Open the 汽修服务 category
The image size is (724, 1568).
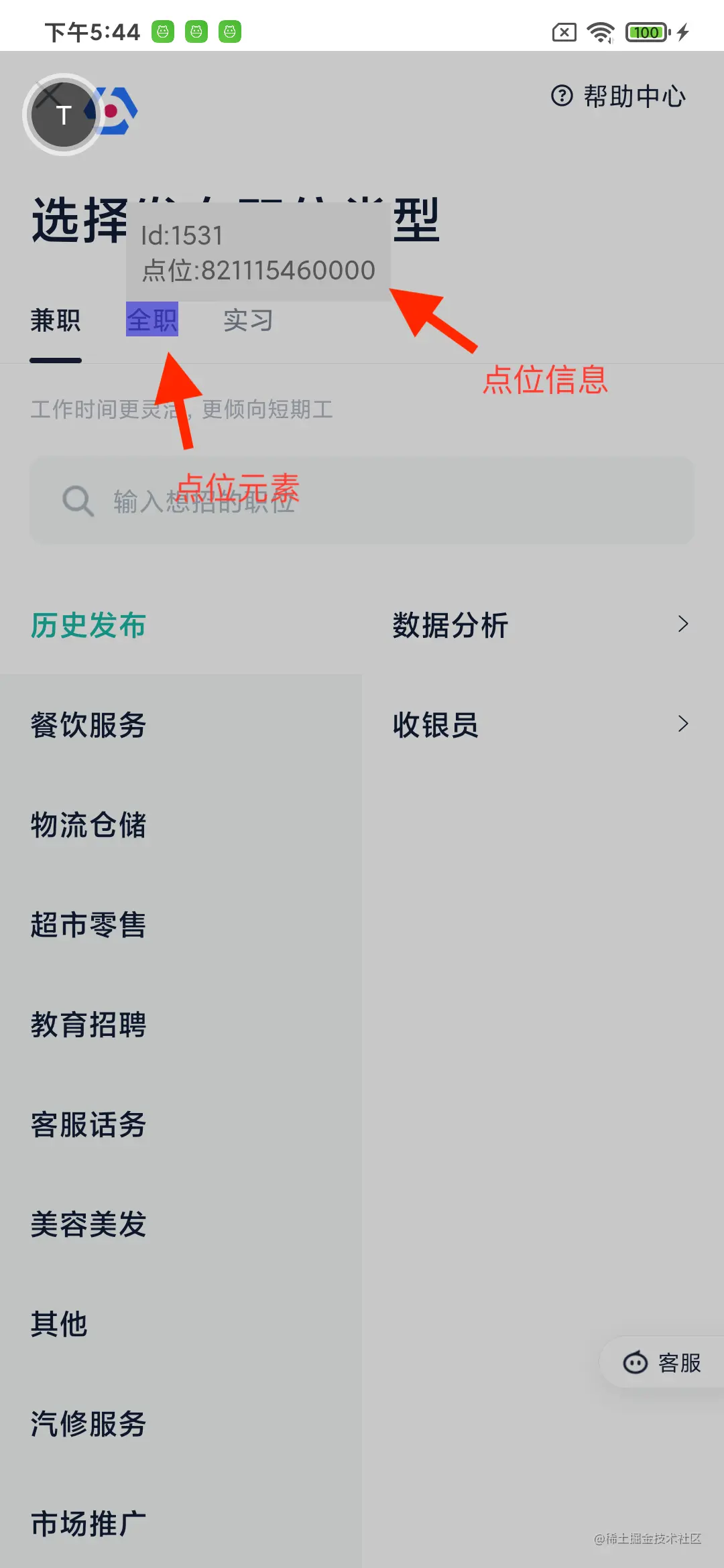tap(88, 1424)
